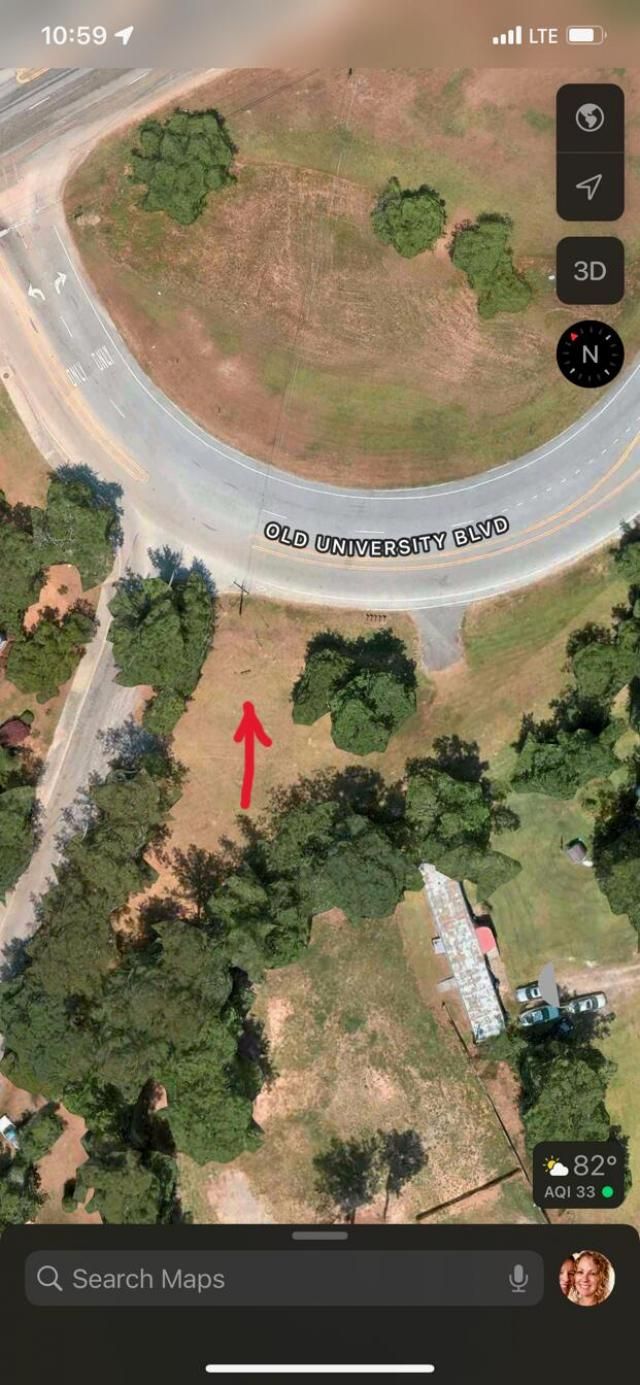
Task: Start voice search with the microphone
Action: coord(518,1278)
